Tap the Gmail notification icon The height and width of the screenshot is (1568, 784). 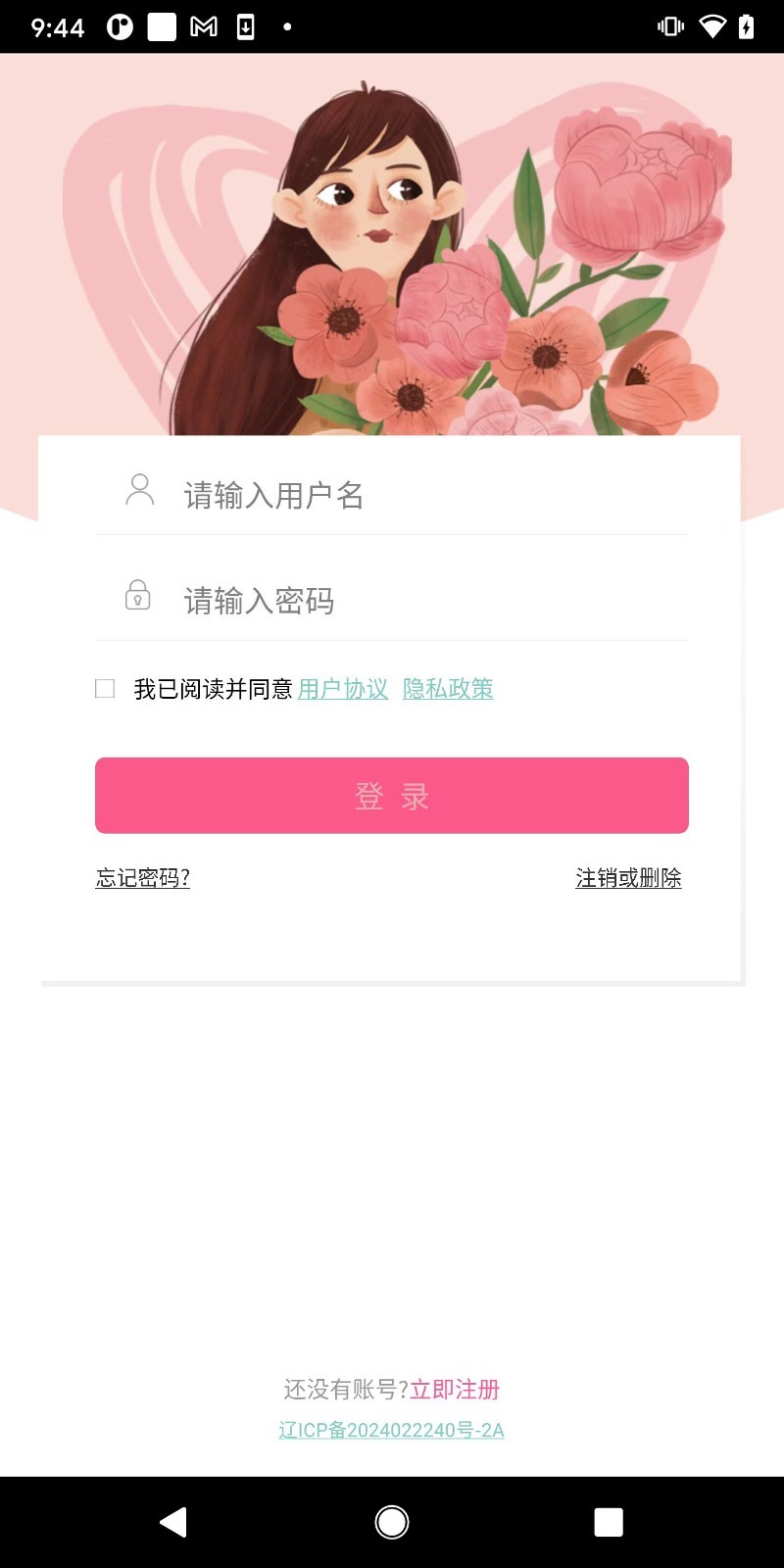tap(203, 26)
